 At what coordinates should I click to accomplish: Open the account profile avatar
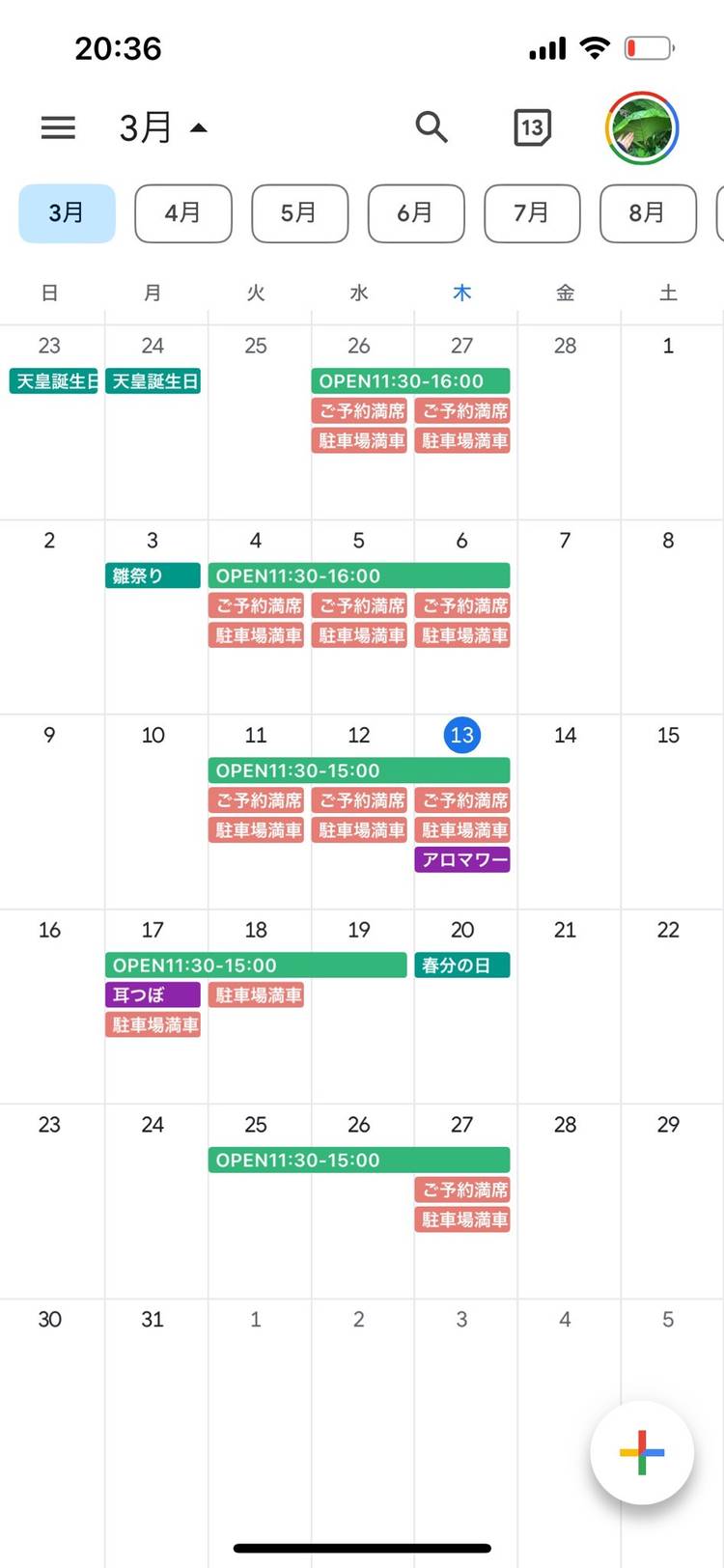pyautogui.click(x=642, y=127)
